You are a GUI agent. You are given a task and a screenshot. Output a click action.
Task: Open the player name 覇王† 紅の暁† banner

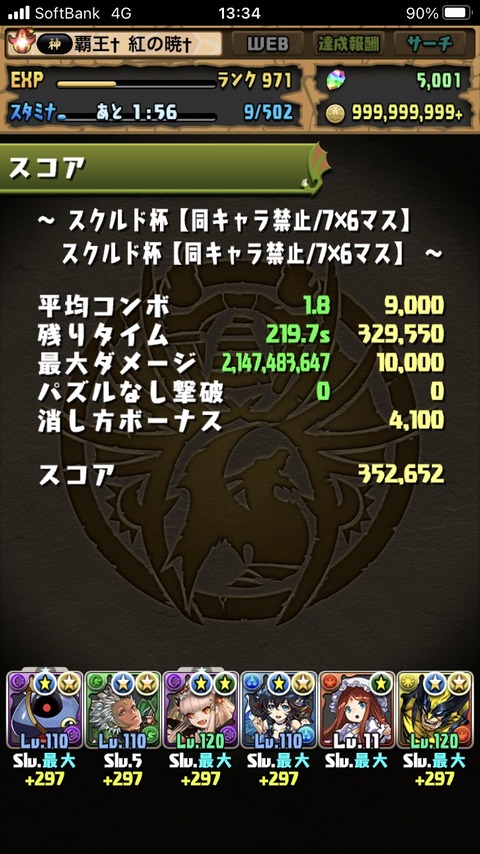113,44
